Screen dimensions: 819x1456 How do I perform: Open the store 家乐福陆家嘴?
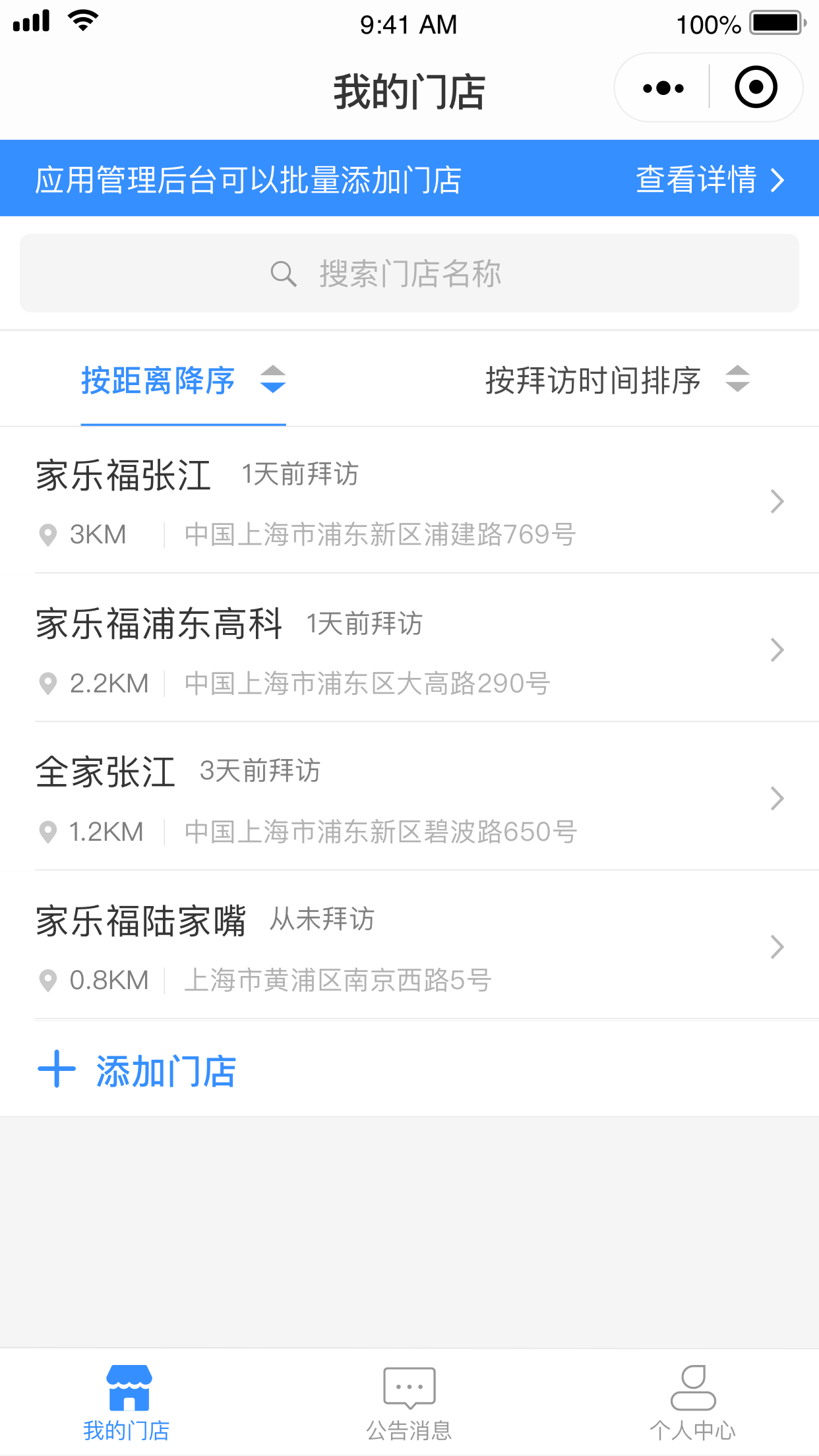pyautogui.click(x=409, y=946)
